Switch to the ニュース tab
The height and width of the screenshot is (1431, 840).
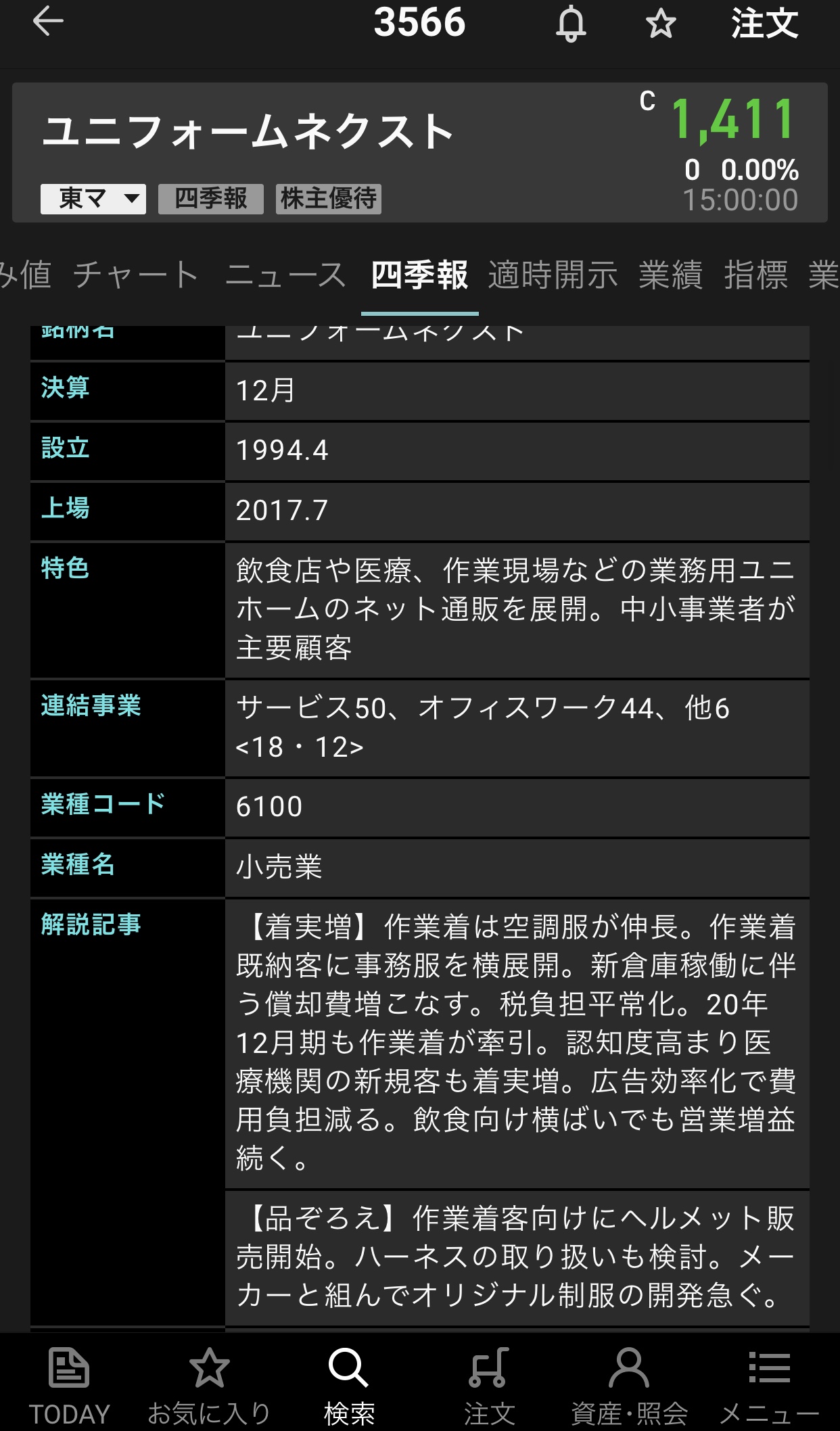285,275
